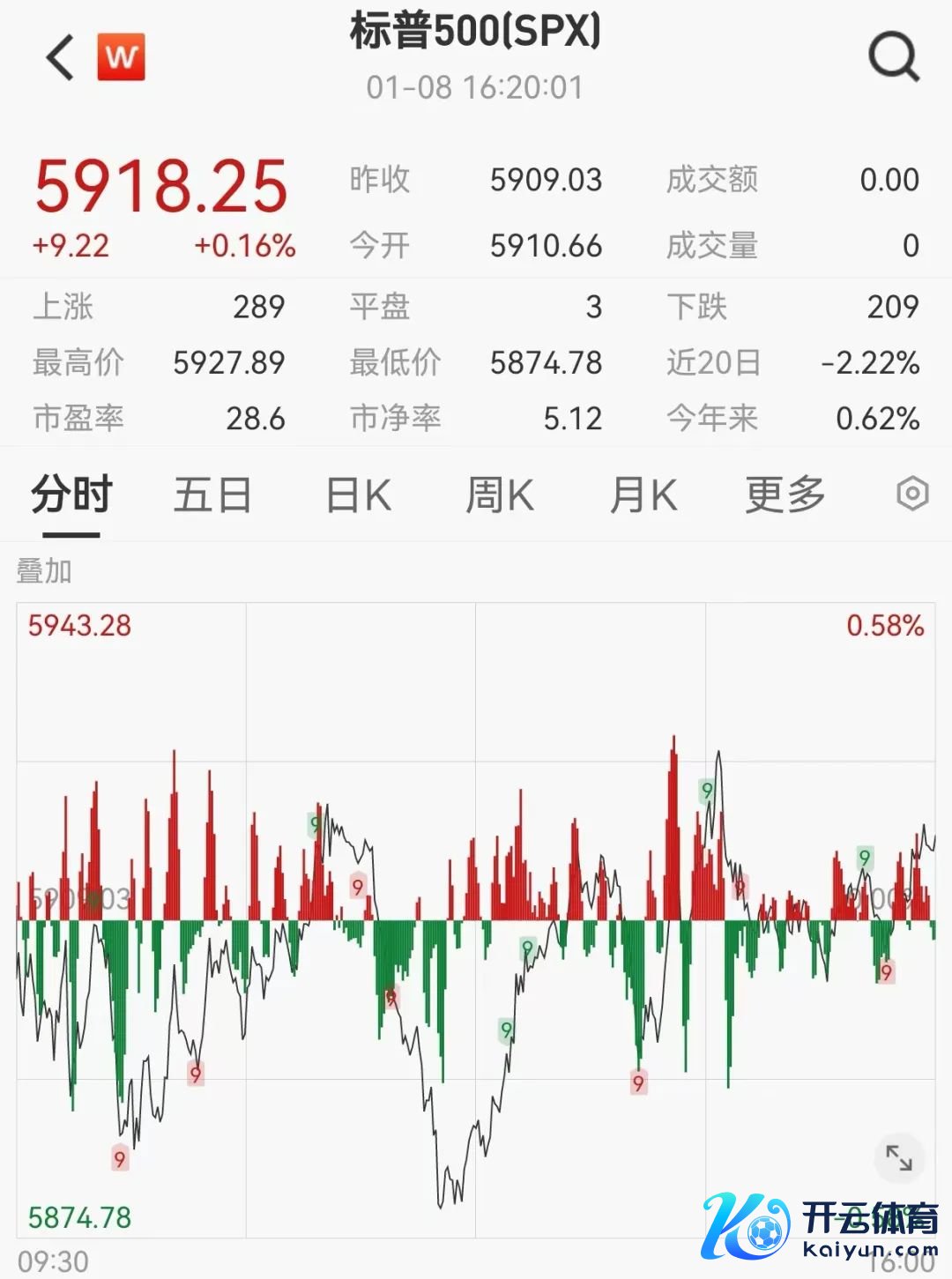Select the 分时 intraday chart tab

click(x=71, y=494)
